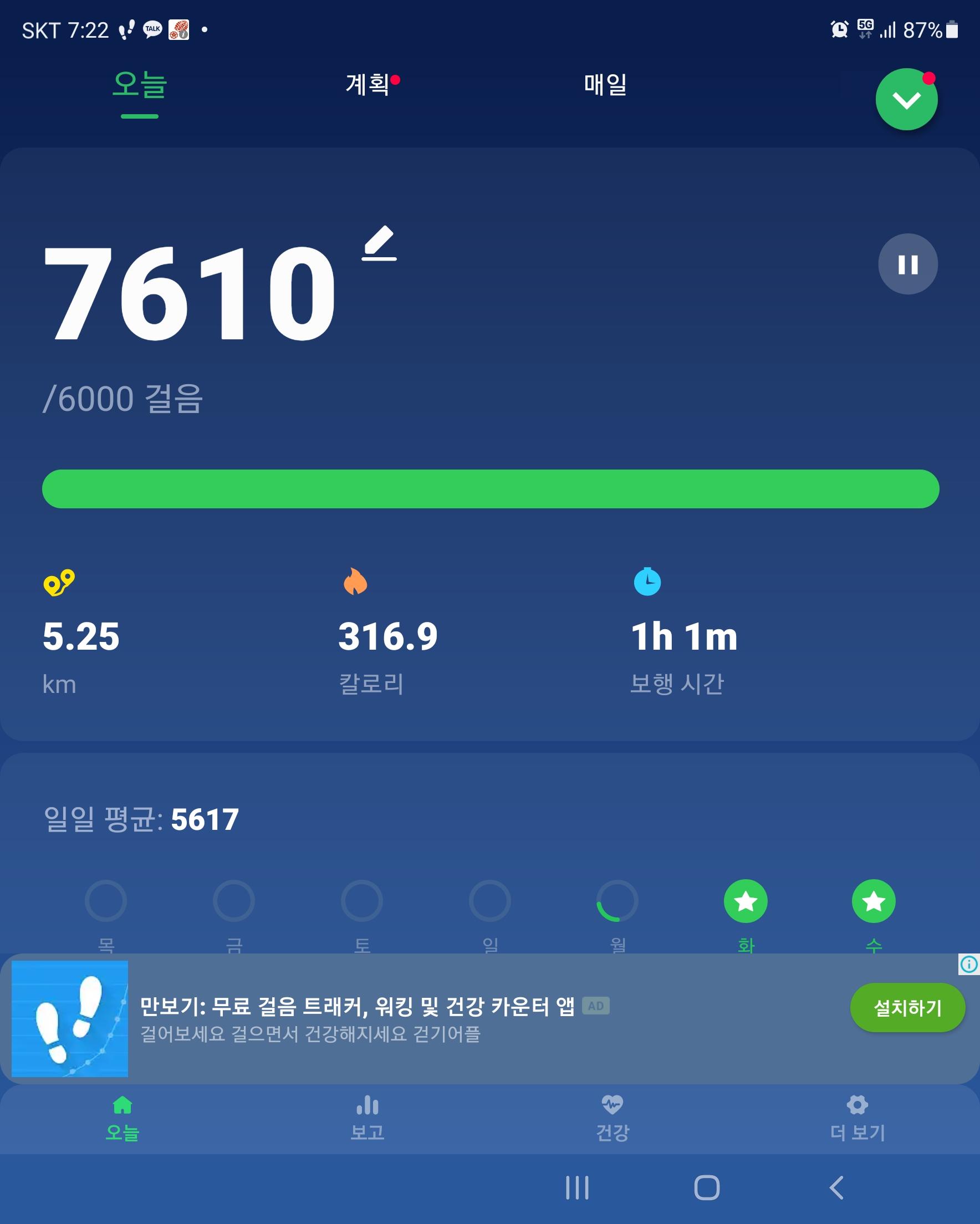The height and width of the screenshot is (1224, 980).
Task: Go to 오늘 in bottom navigation
Action: (x=122, y=1119)
